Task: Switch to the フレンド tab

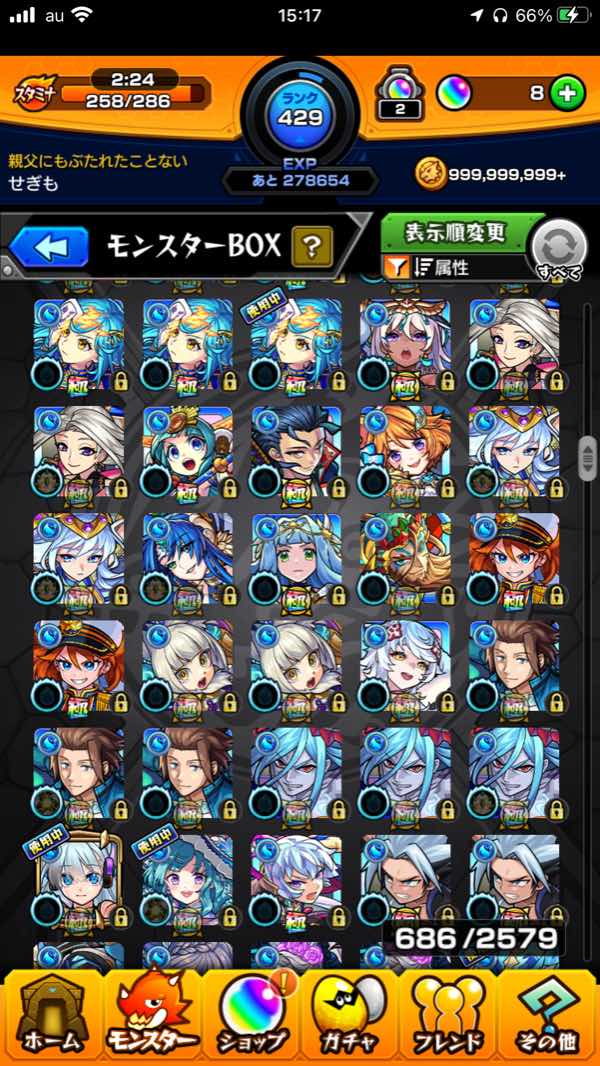Action: click(450, 1014)
